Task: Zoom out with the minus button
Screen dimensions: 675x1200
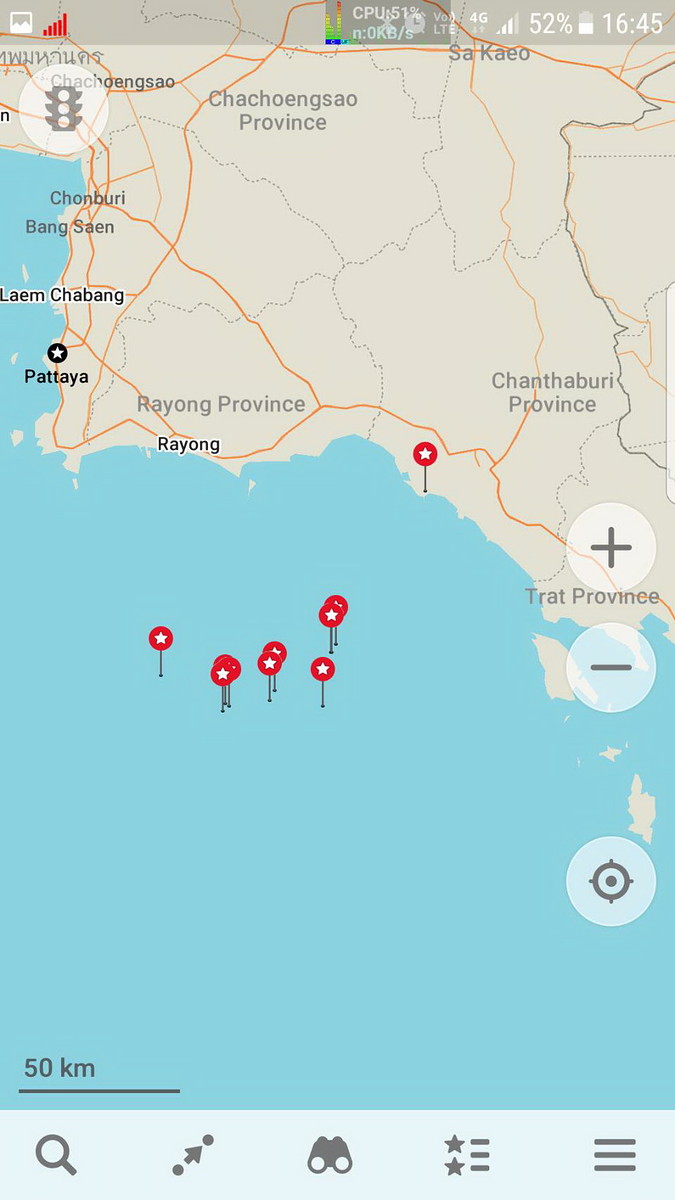Action: pos(611,667)
